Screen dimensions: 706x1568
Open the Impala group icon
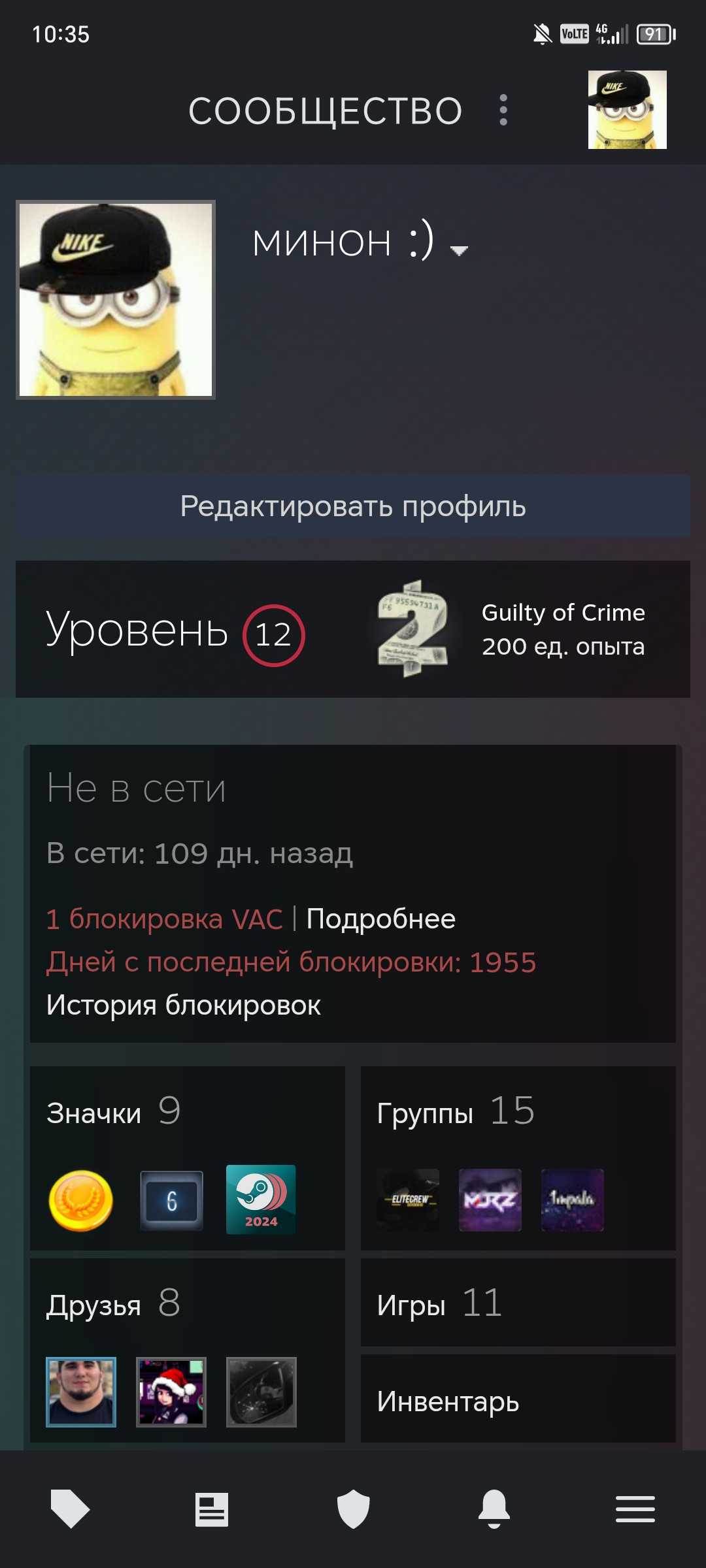pyautogui.click(x=573, y=1200)
